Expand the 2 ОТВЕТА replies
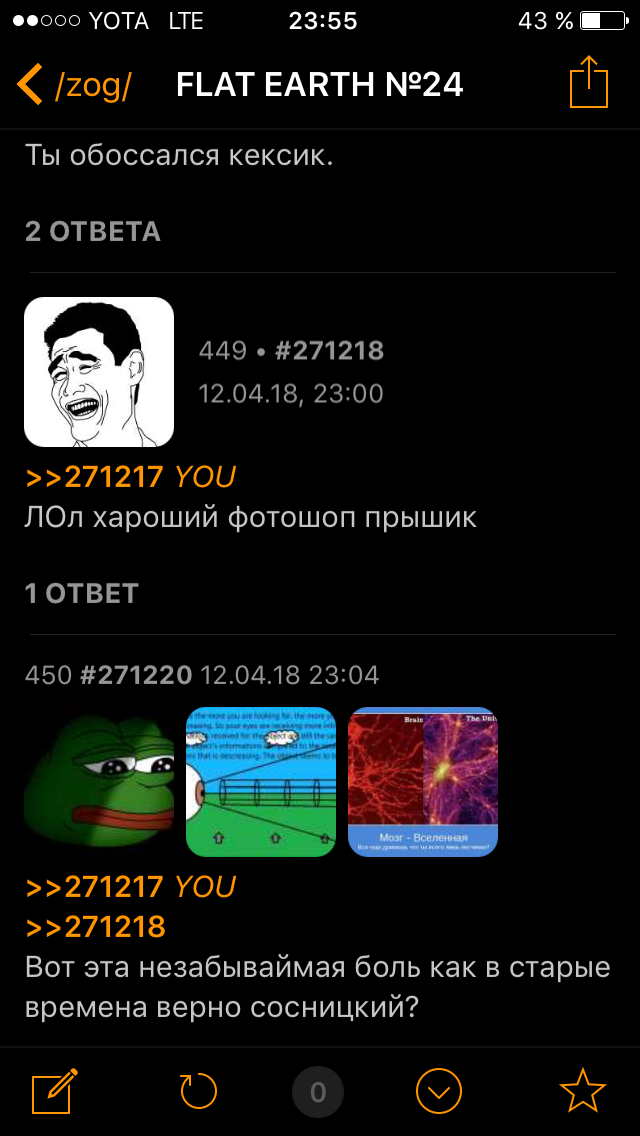The image size is (640, 1136). (x=93, y=232)
